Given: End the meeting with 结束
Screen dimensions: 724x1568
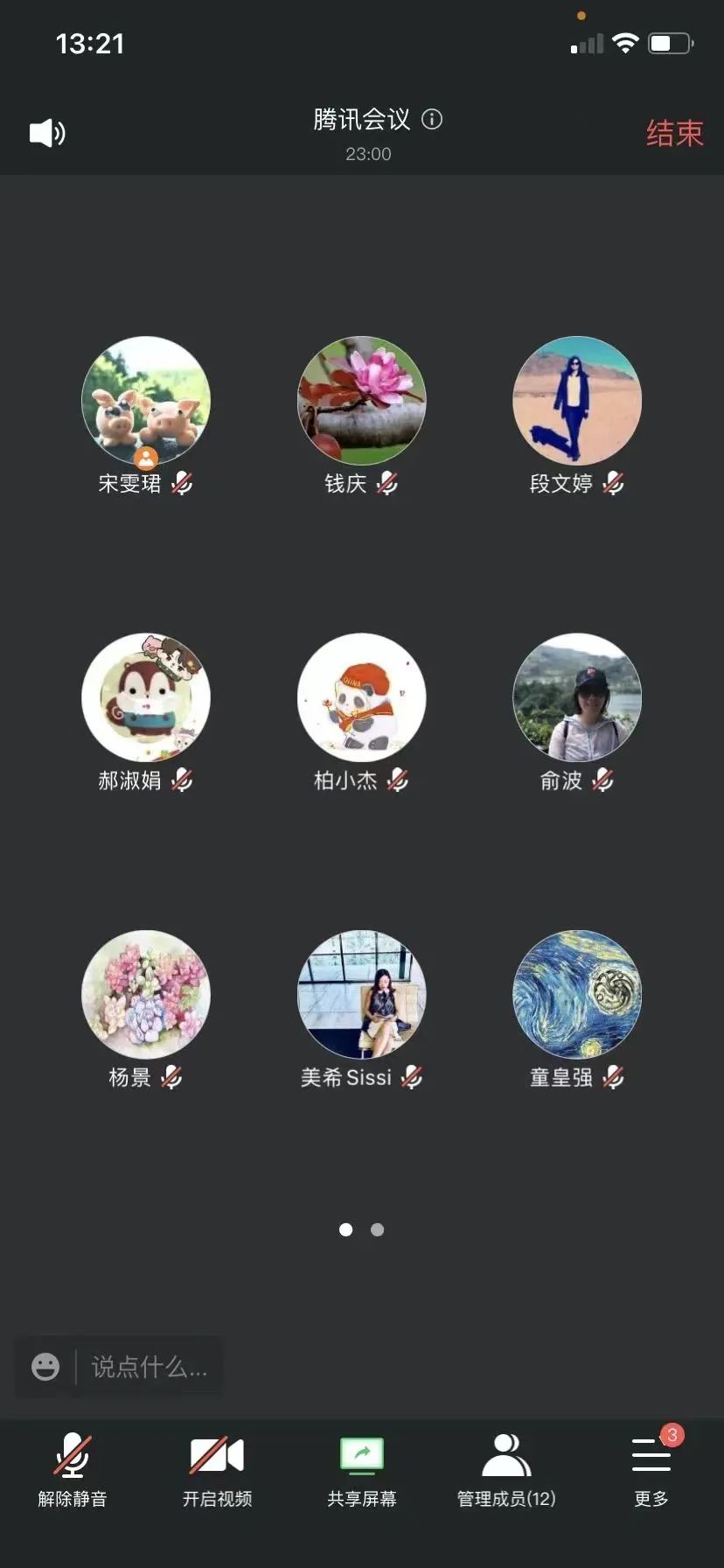Looking at the screenshot, I should tap(674, 133).
